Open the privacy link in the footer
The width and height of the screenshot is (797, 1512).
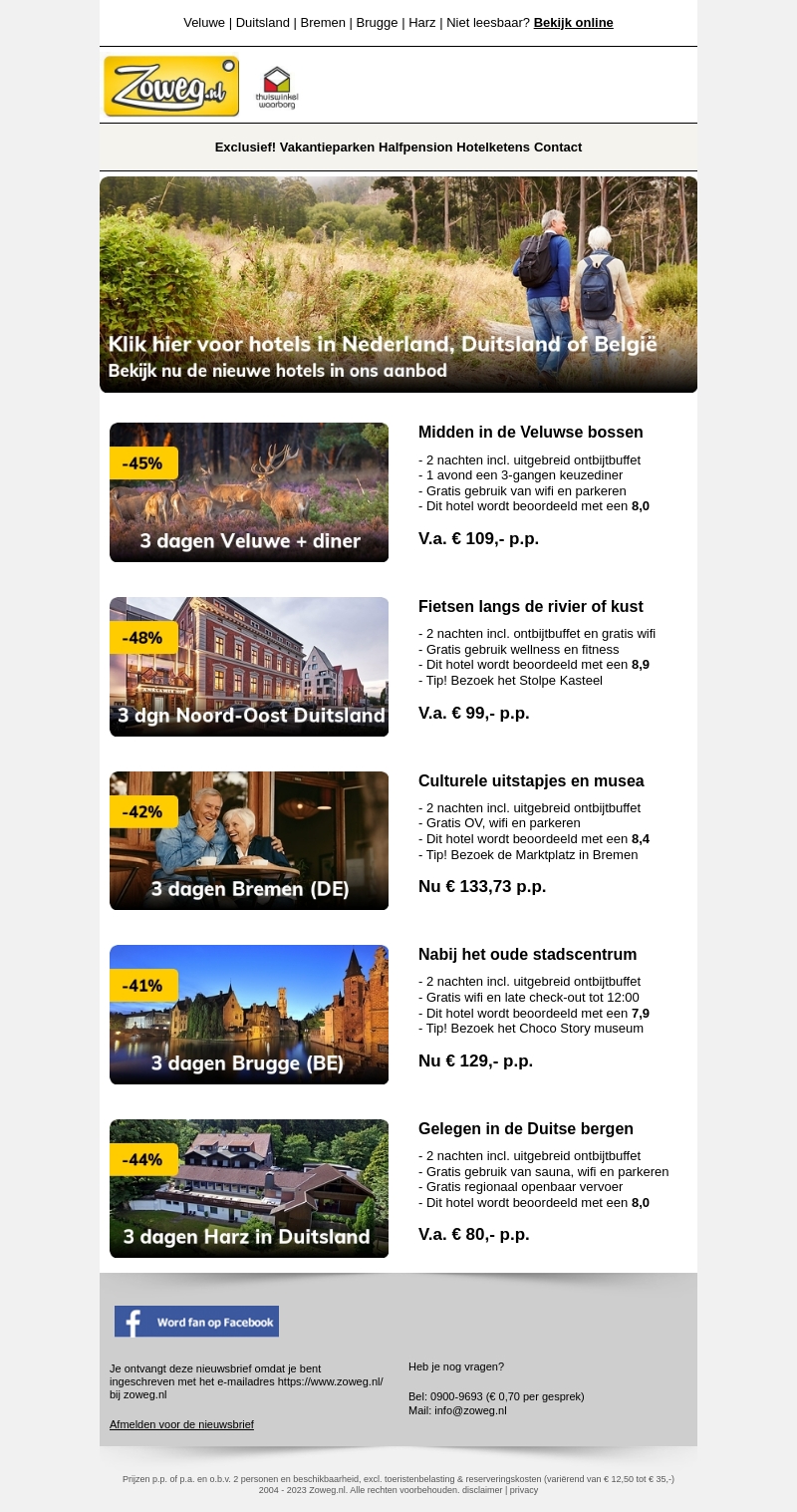coord(524,1490)
